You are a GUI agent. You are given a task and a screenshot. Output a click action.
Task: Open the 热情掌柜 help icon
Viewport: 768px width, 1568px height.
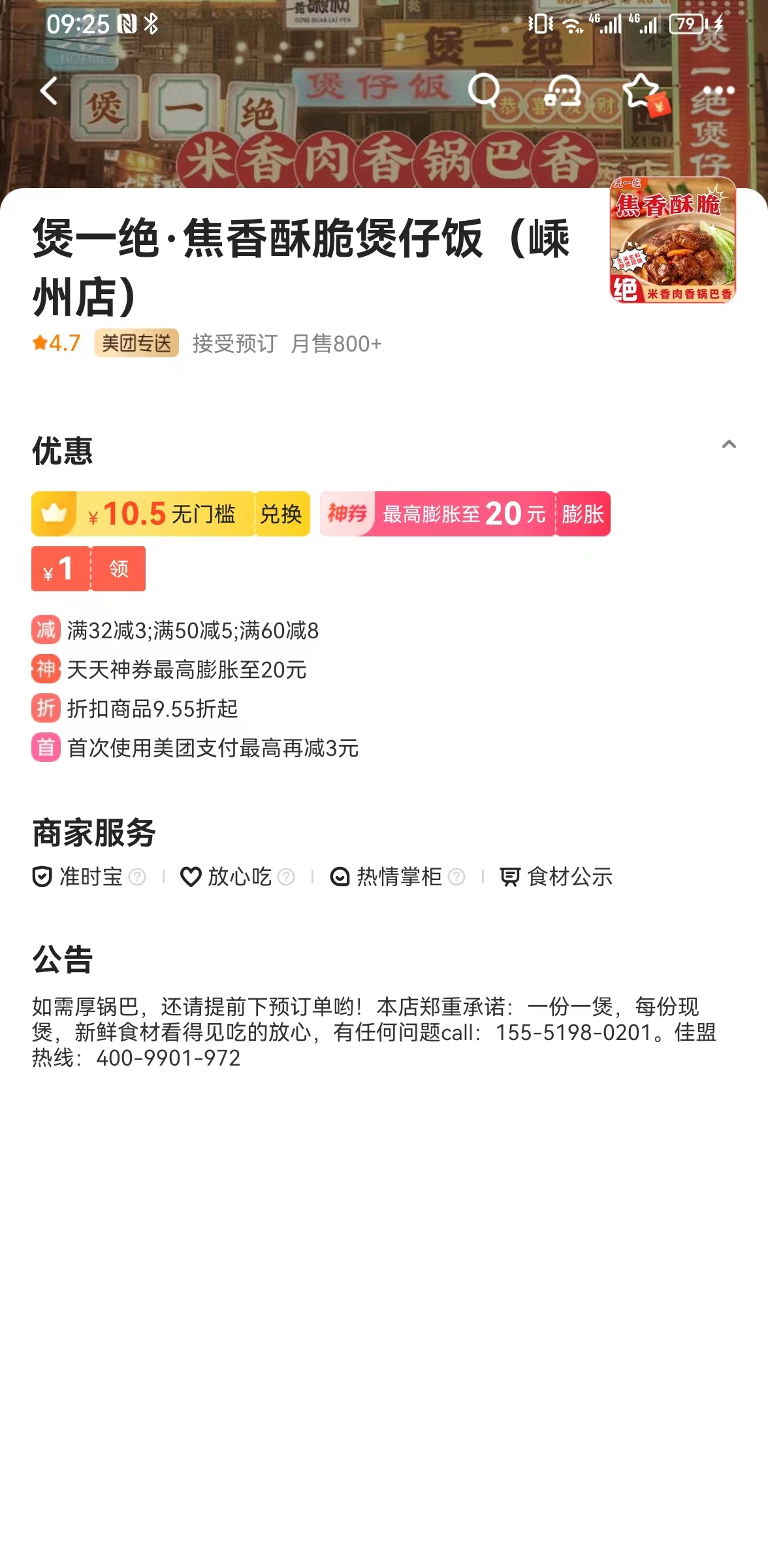[x=456, y=877]
